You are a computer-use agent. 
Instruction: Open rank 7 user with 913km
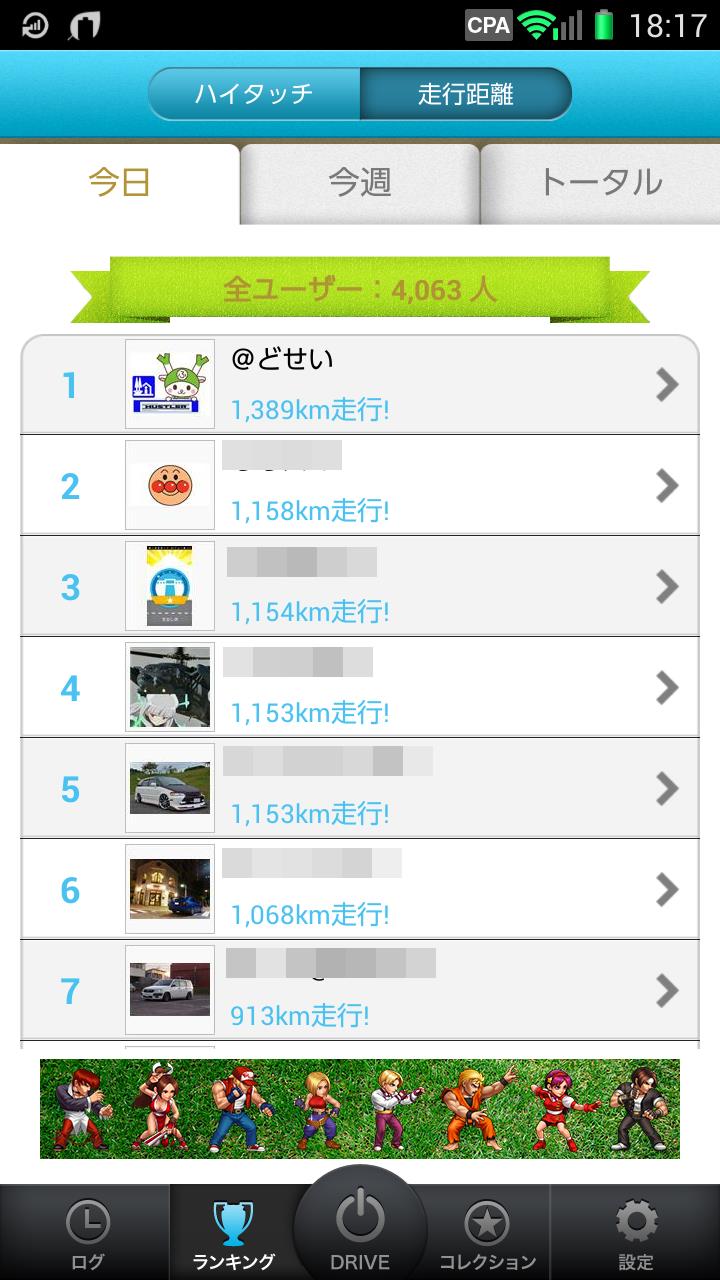(x=360, y=991)
